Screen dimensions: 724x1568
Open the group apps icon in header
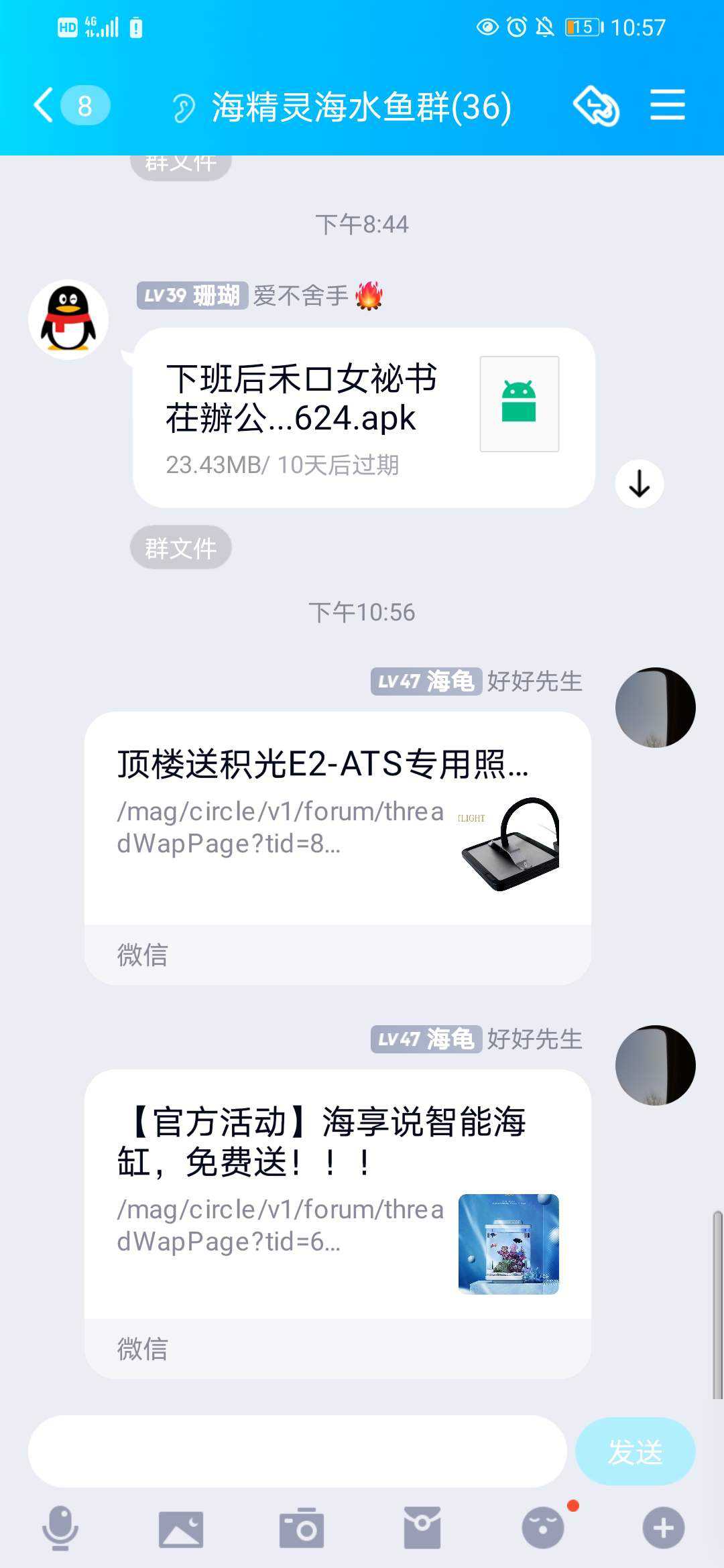595,106
